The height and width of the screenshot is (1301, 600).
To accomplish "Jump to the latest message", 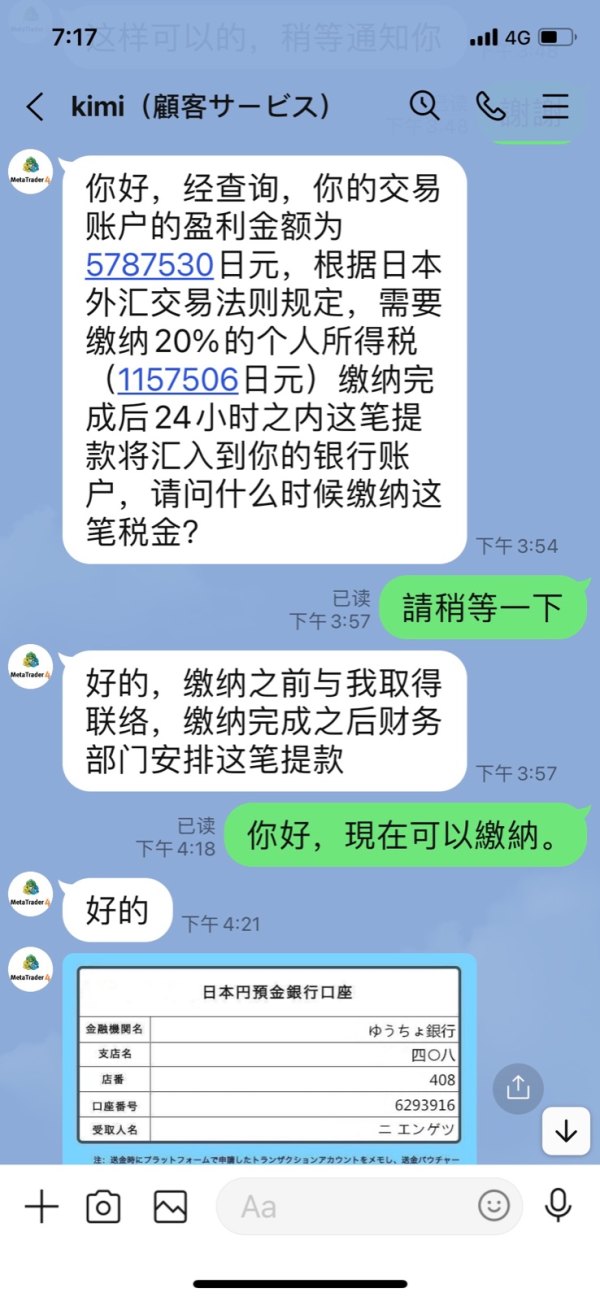I will [566, 1131].
